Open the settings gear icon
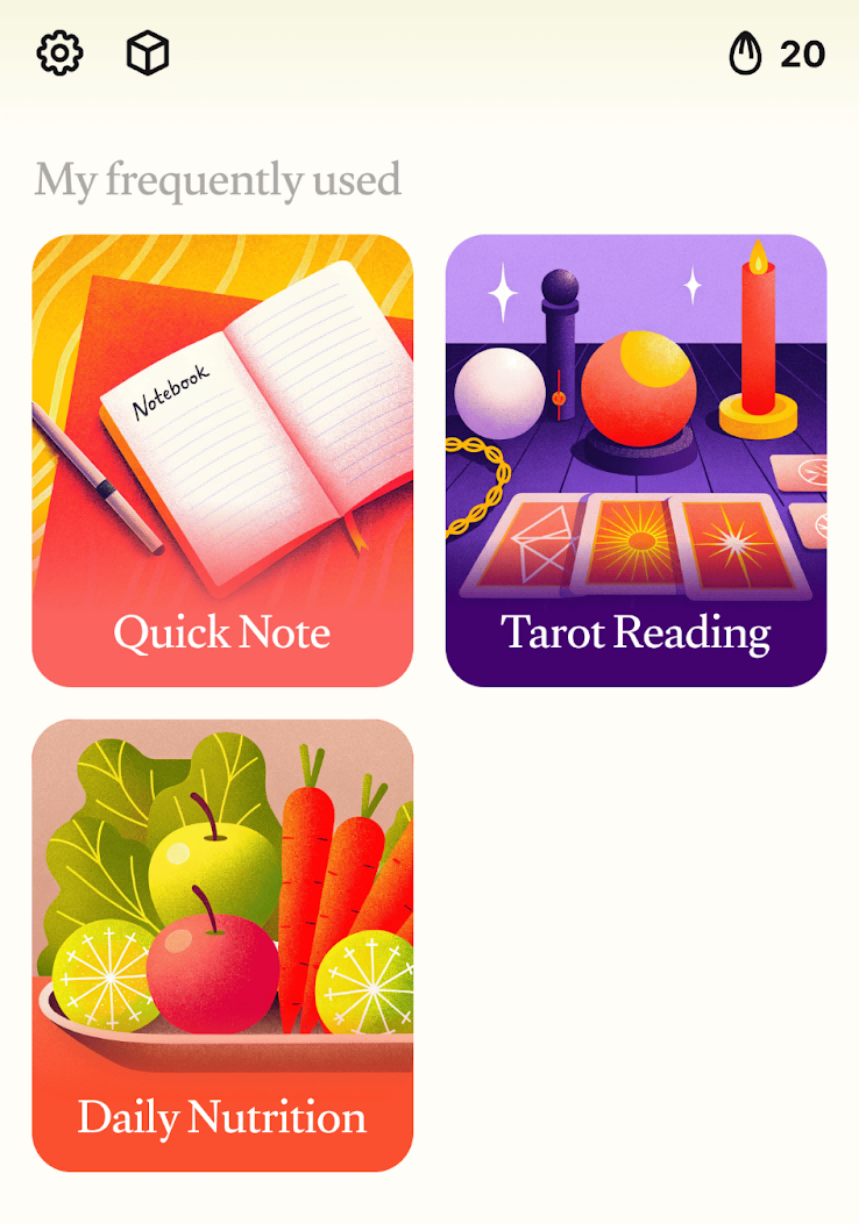The width and height of the screenshot is (859, 1225). tap(60, 53)
